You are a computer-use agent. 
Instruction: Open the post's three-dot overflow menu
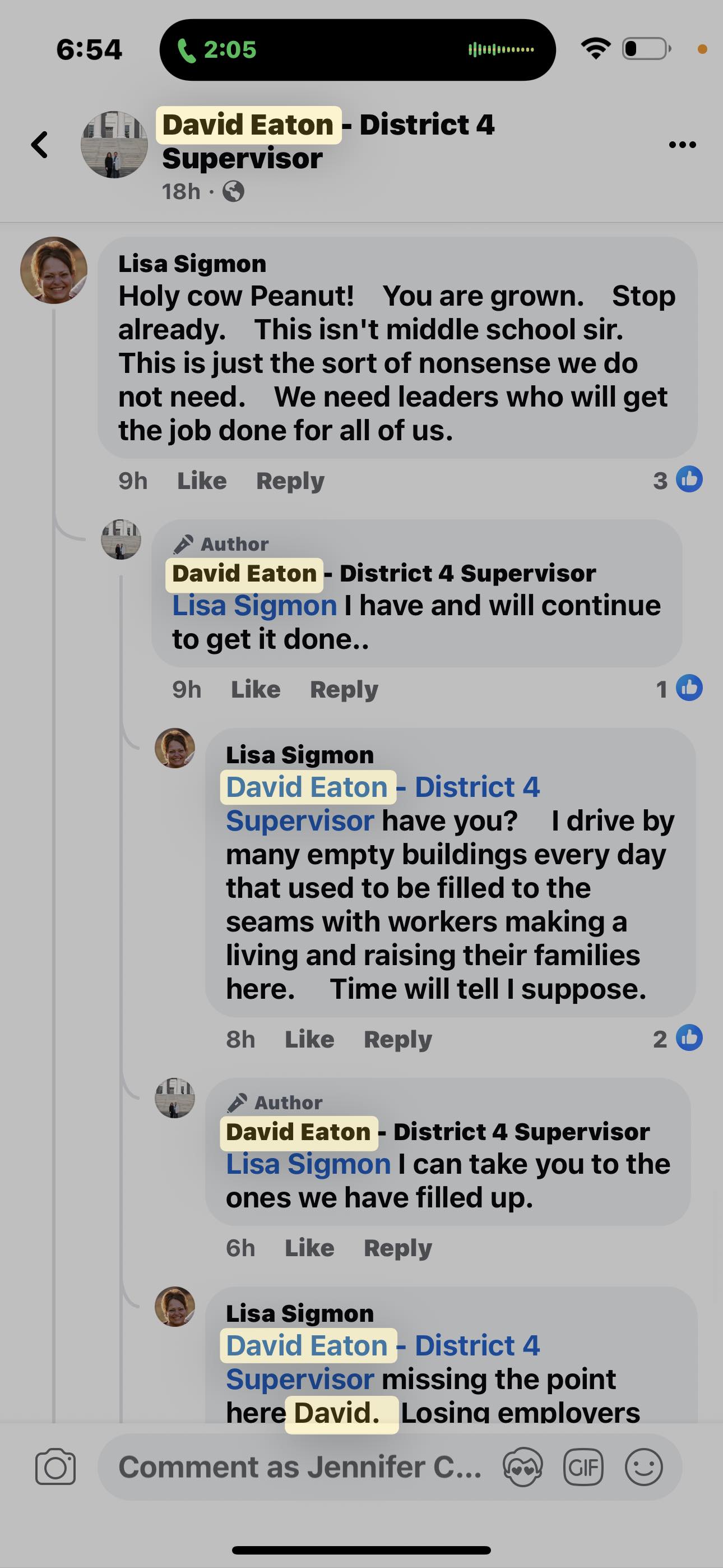click(x=682, y=145)
